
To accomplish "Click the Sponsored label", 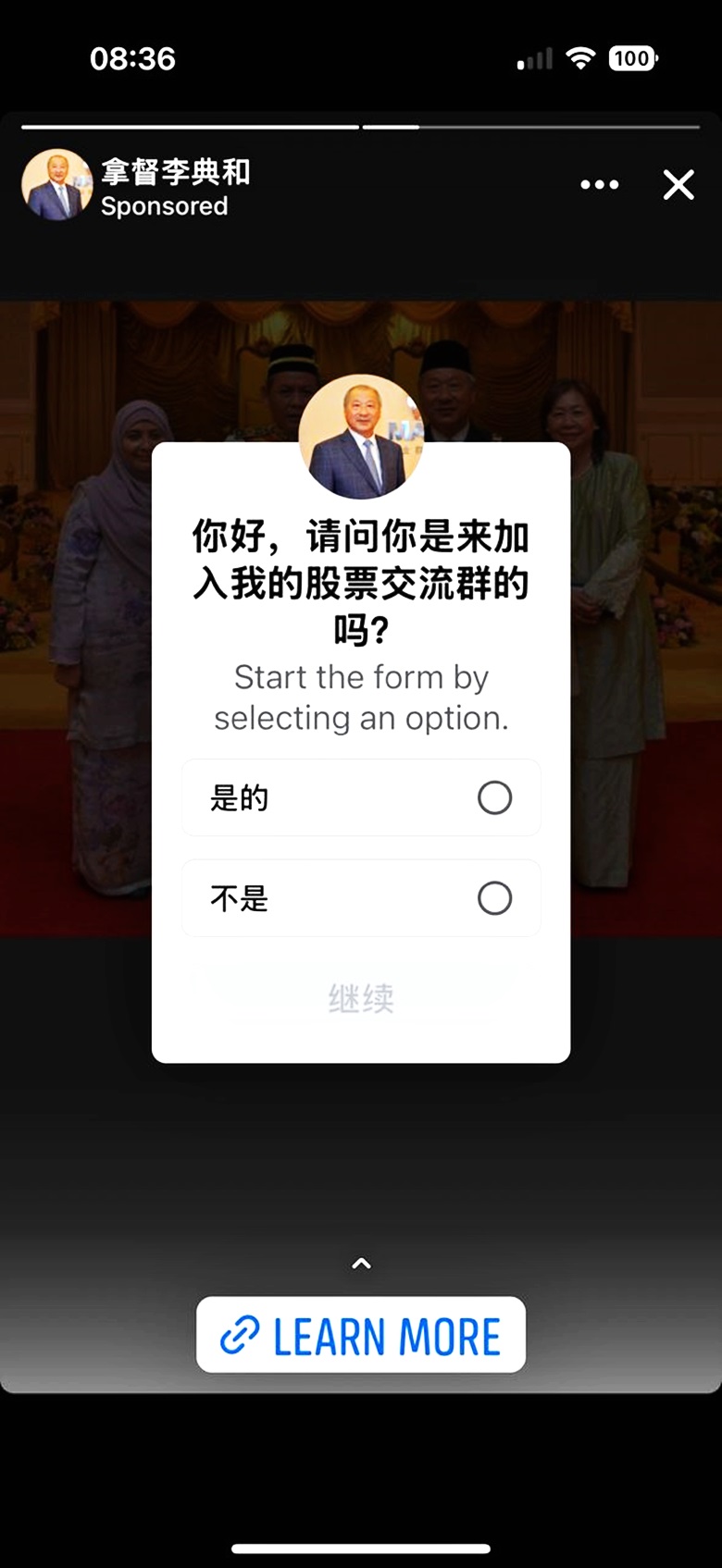I will [165, 206].
